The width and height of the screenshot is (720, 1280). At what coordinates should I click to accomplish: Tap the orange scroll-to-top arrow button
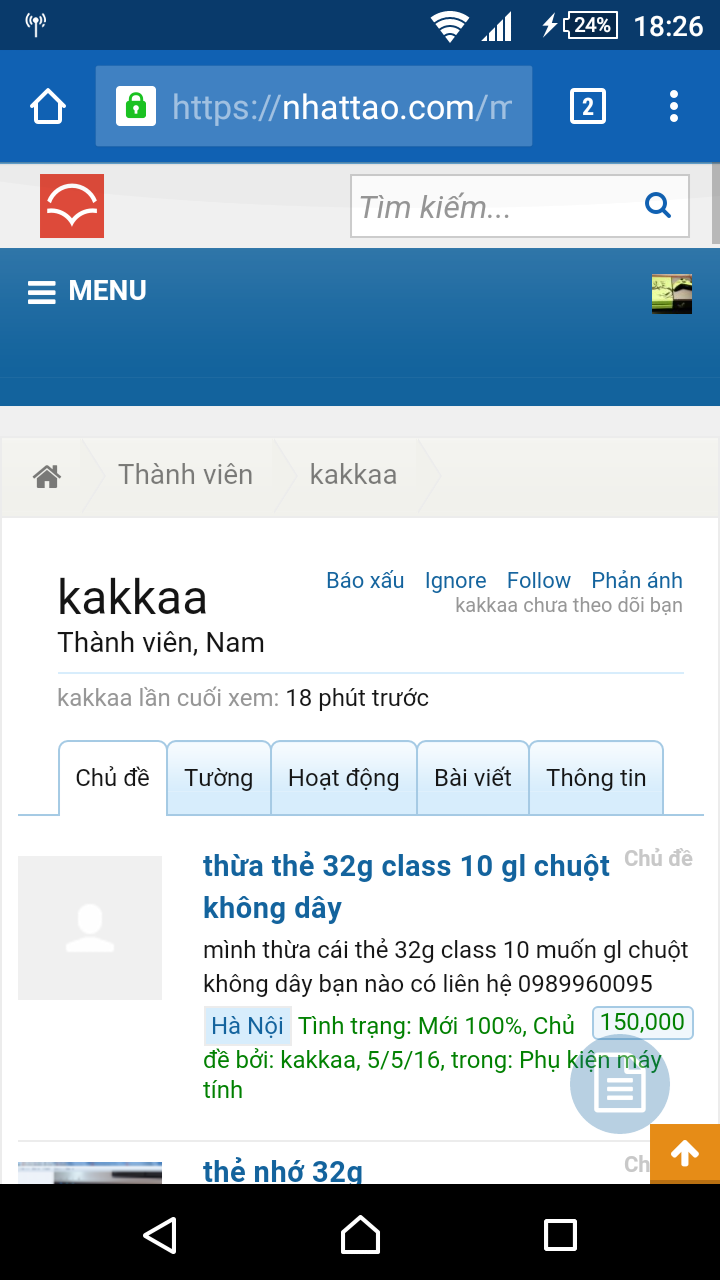click(x=685, y=1154)
